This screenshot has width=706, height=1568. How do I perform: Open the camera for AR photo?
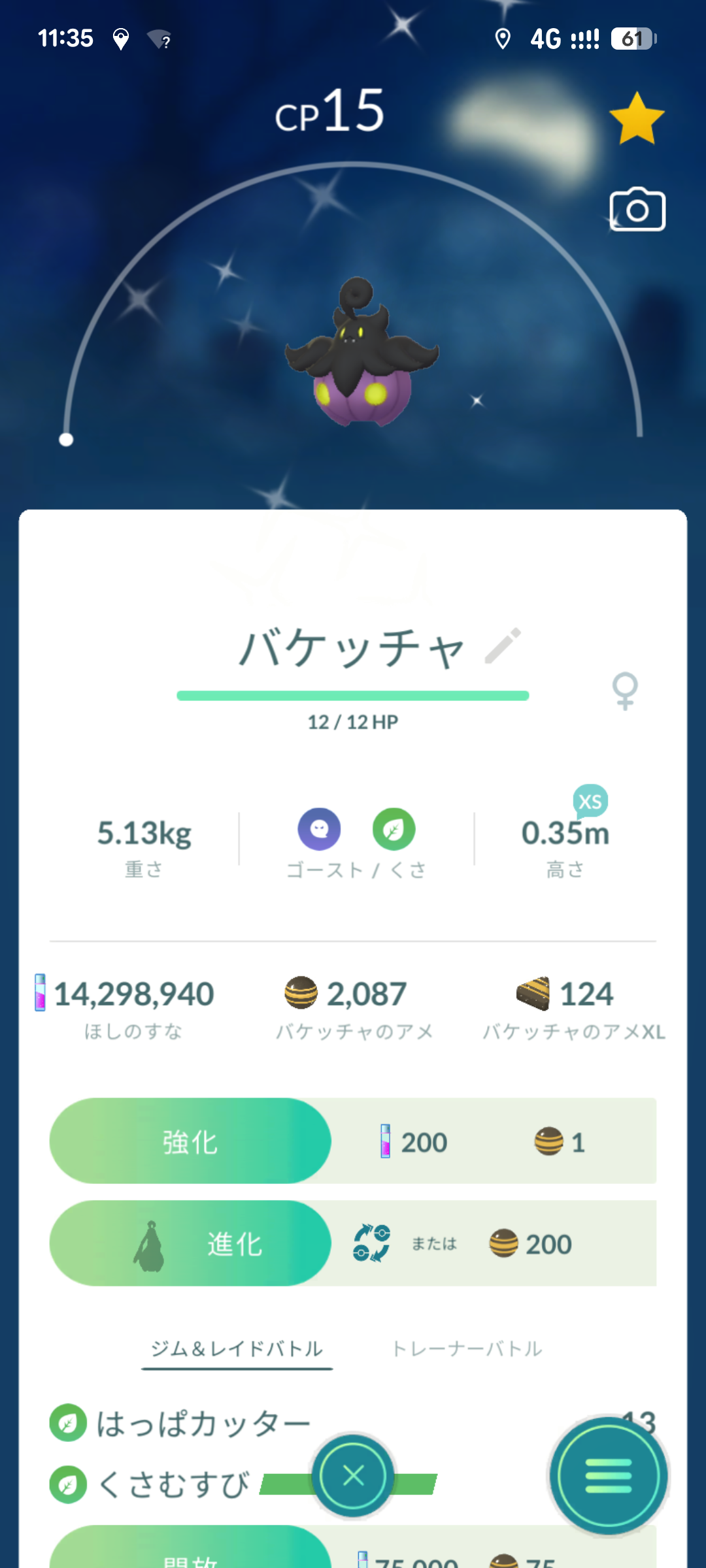click(637, 210)
